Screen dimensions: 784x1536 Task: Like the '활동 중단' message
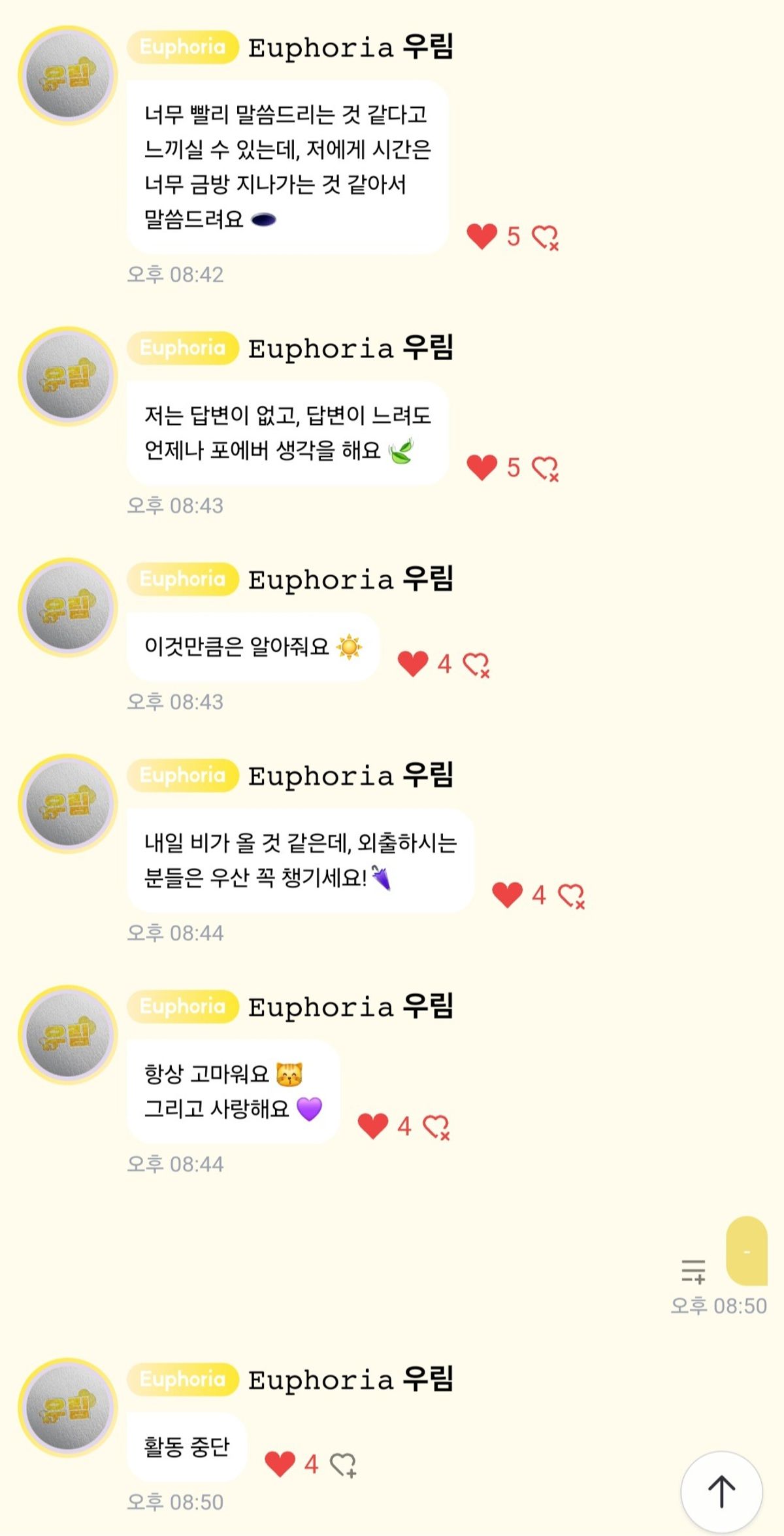point(280,1464)
